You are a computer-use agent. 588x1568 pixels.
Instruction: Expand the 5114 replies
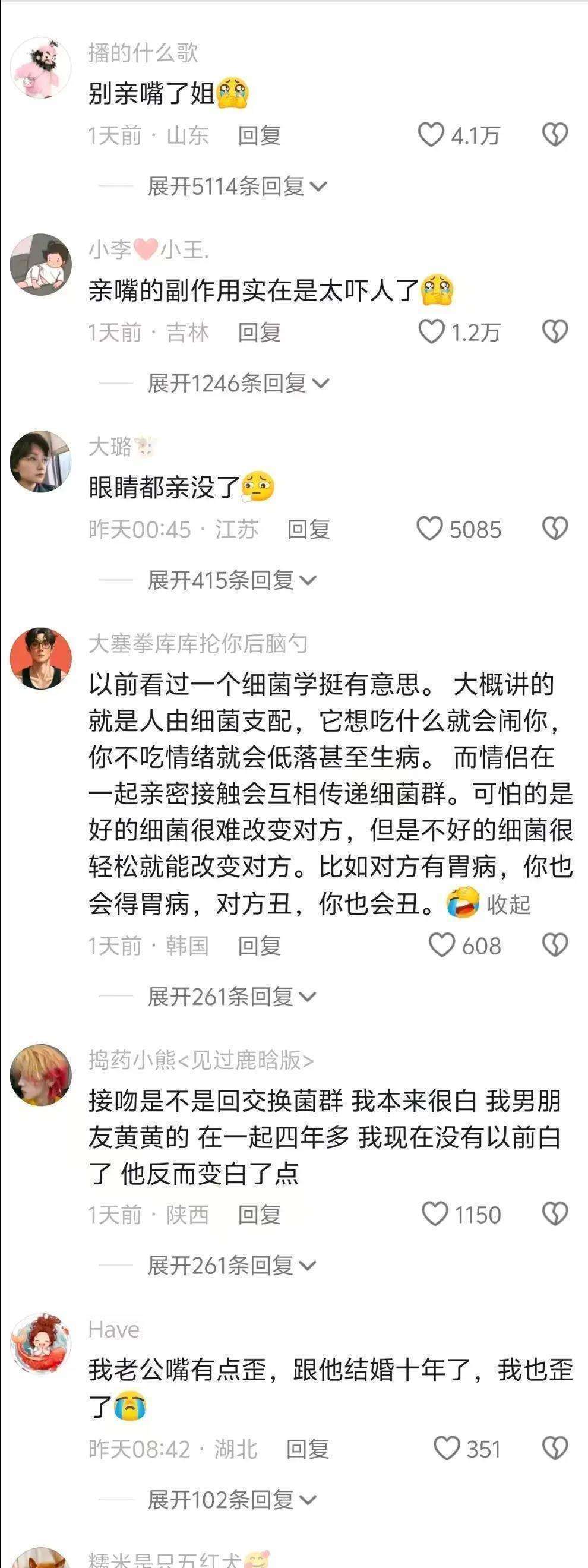237,186
